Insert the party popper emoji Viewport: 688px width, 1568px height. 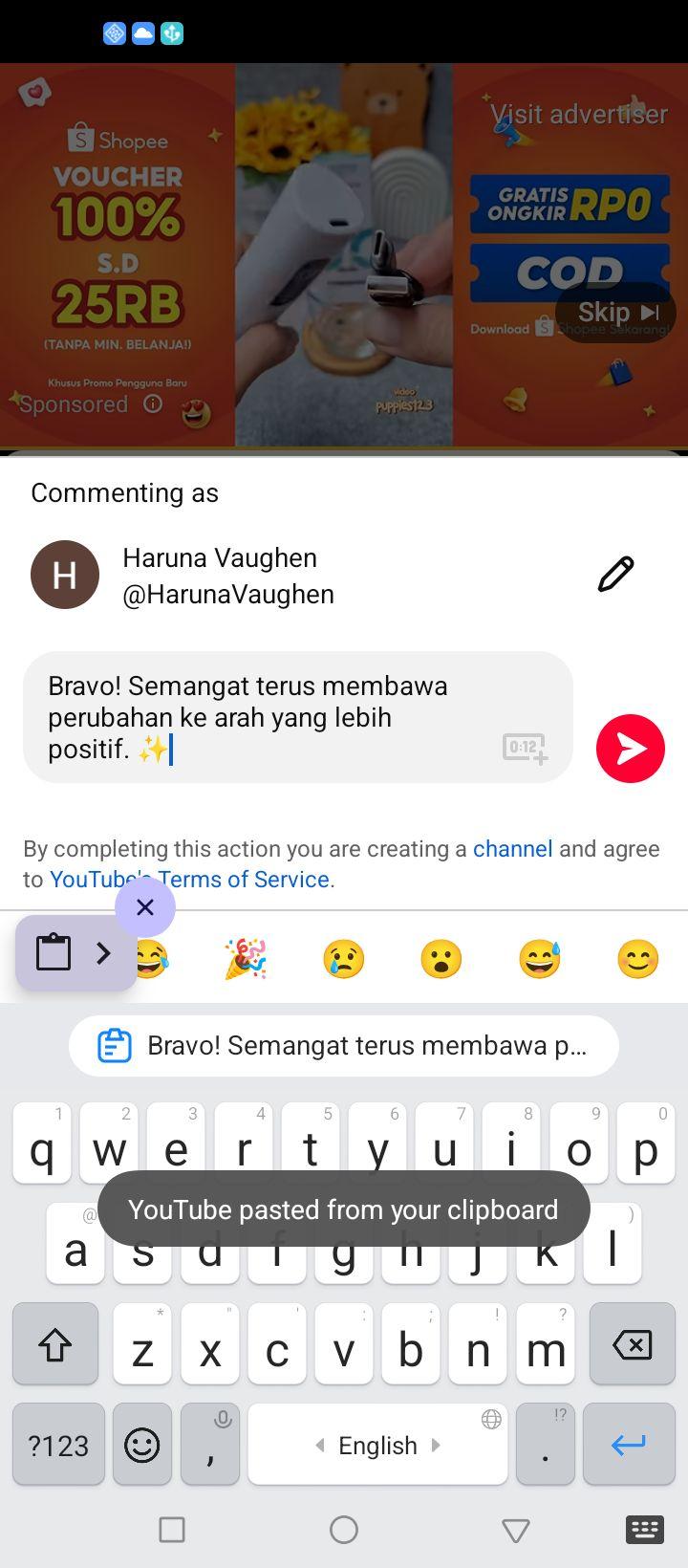click(245, 959)
